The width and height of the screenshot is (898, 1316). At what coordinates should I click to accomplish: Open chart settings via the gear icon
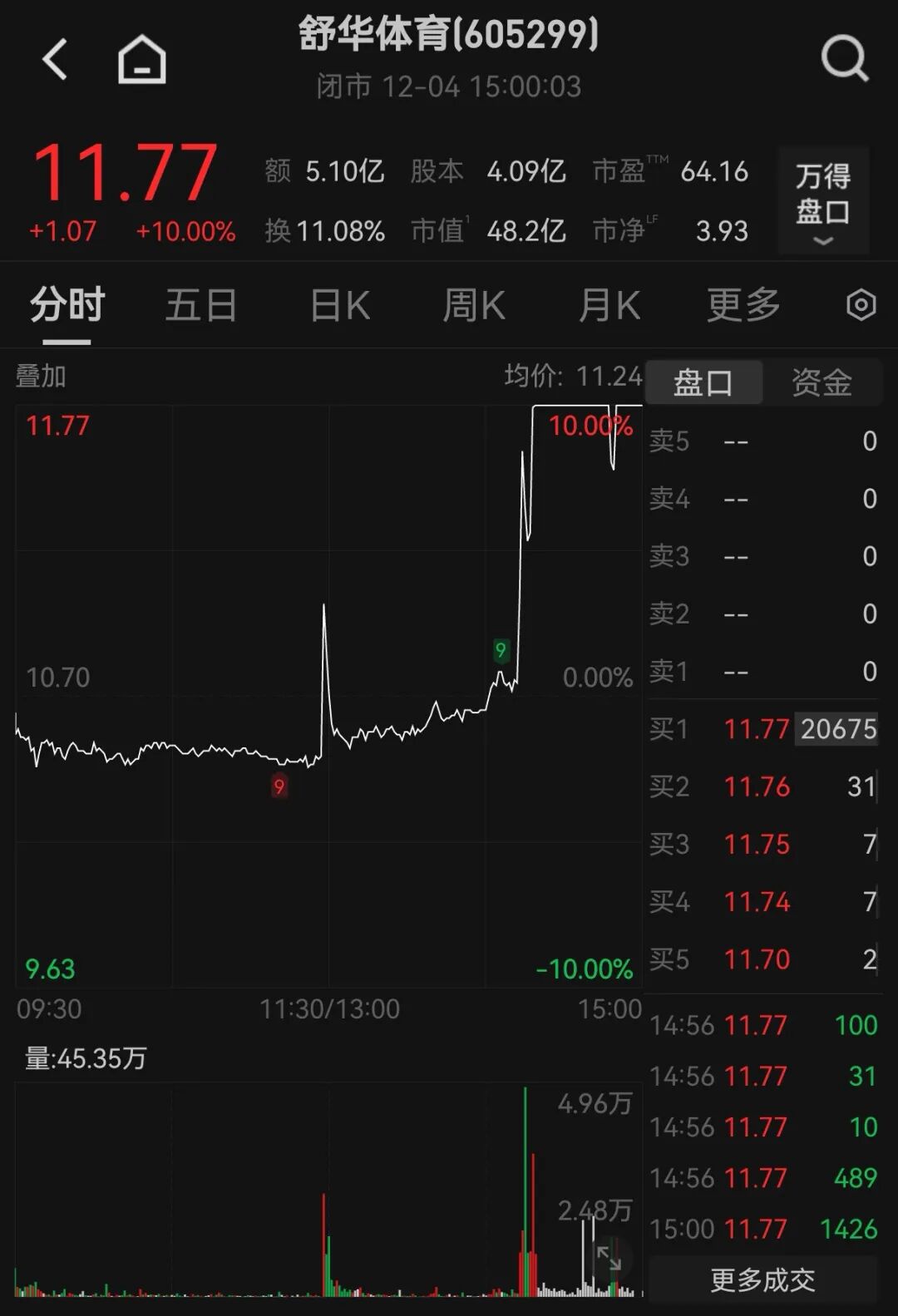tap(860, 305)
